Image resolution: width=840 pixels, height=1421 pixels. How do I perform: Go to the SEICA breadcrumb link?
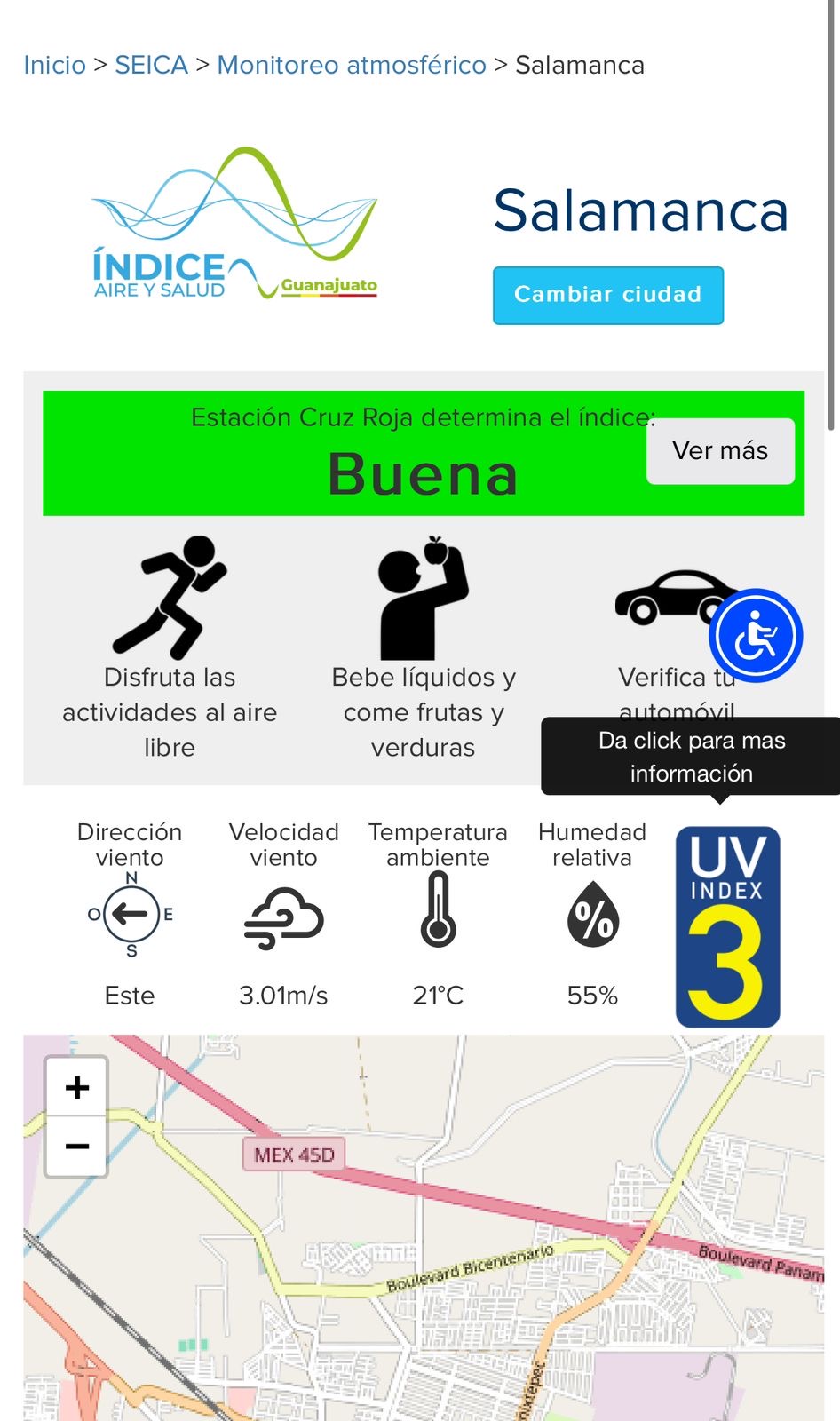pyautogui.click(x=151, y=65)
